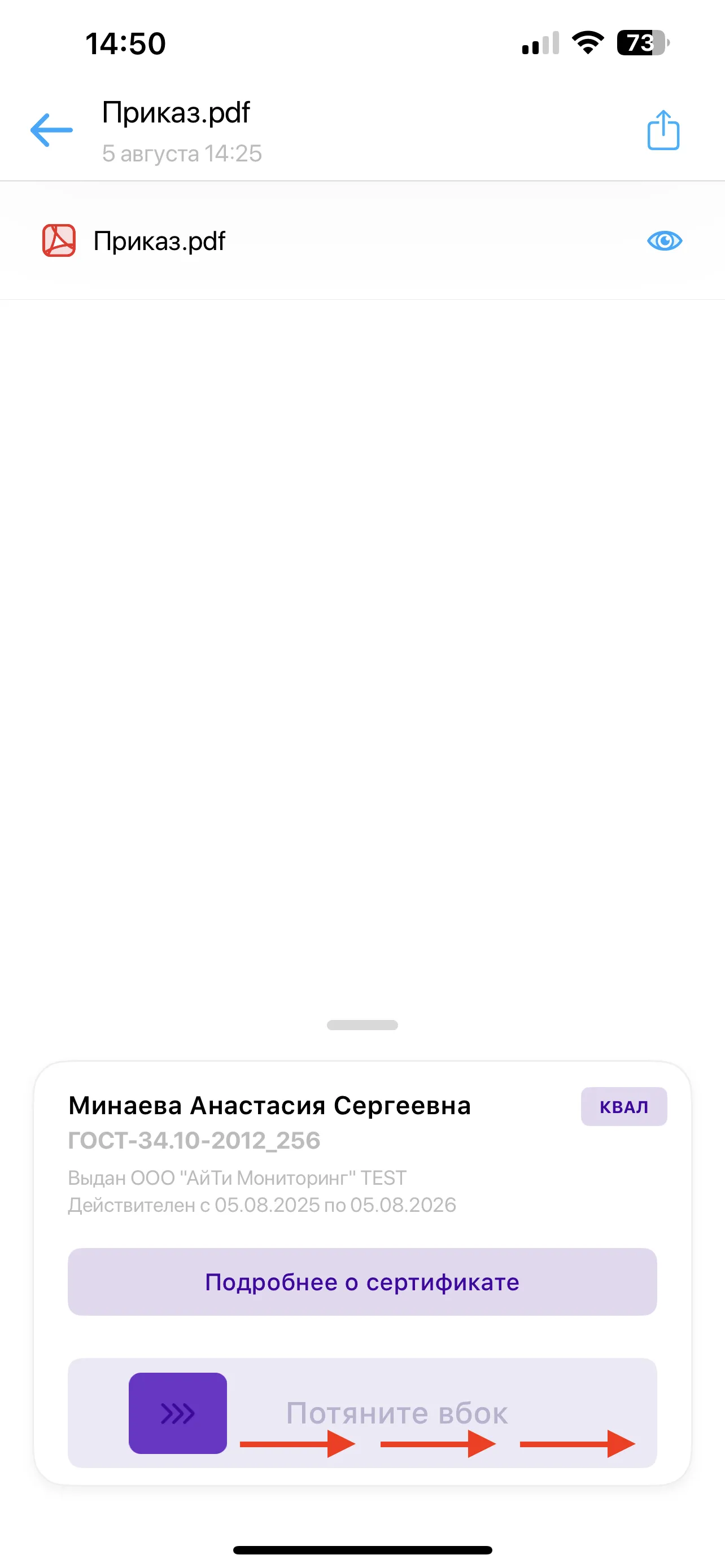Go back using the blue arrow

(x=52, y=130)
